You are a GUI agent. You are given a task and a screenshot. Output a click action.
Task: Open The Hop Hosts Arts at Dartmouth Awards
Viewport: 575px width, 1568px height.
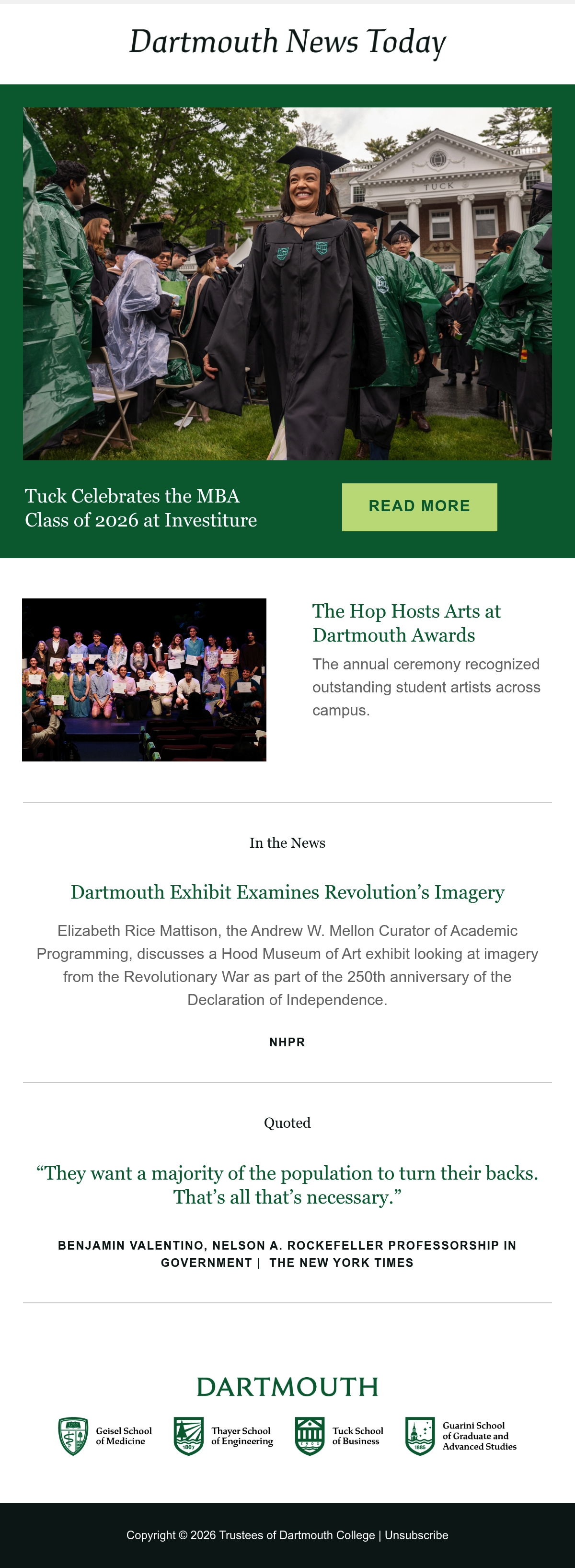406,623
